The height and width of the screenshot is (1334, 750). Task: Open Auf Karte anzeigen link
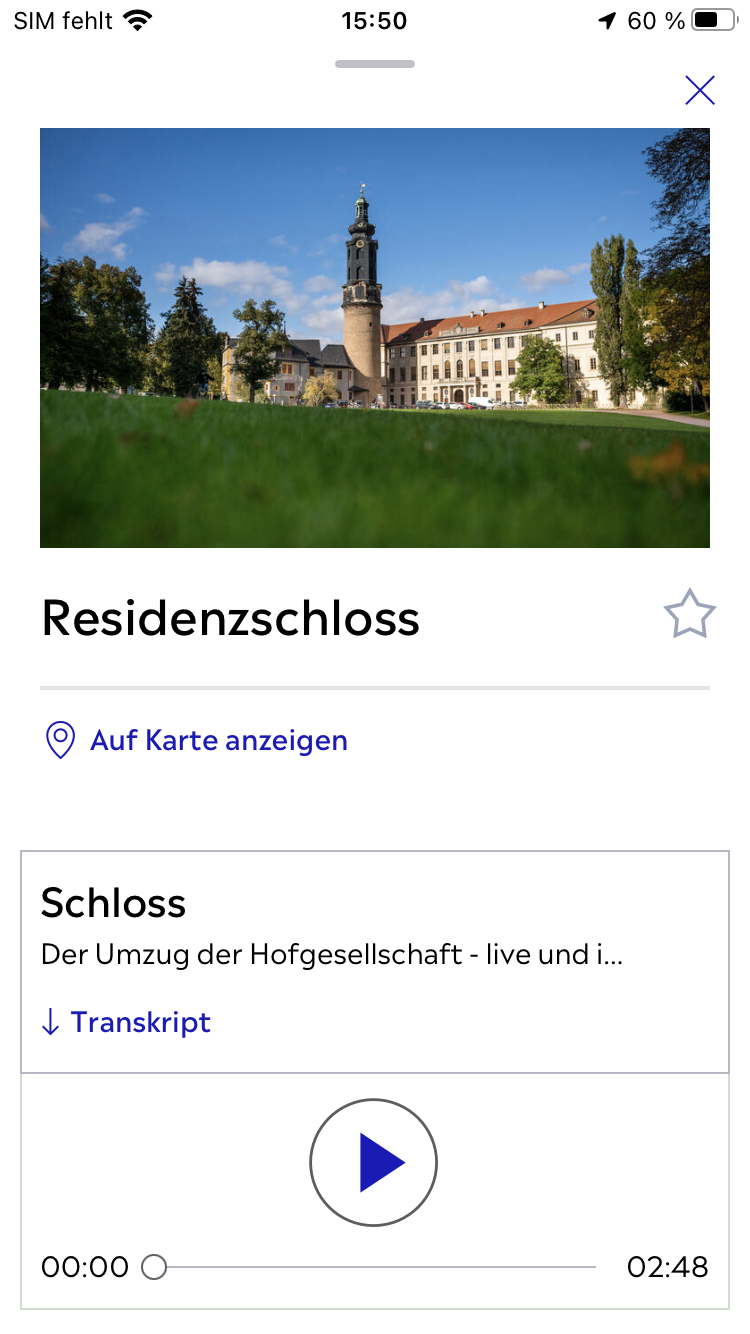[197, 741]
